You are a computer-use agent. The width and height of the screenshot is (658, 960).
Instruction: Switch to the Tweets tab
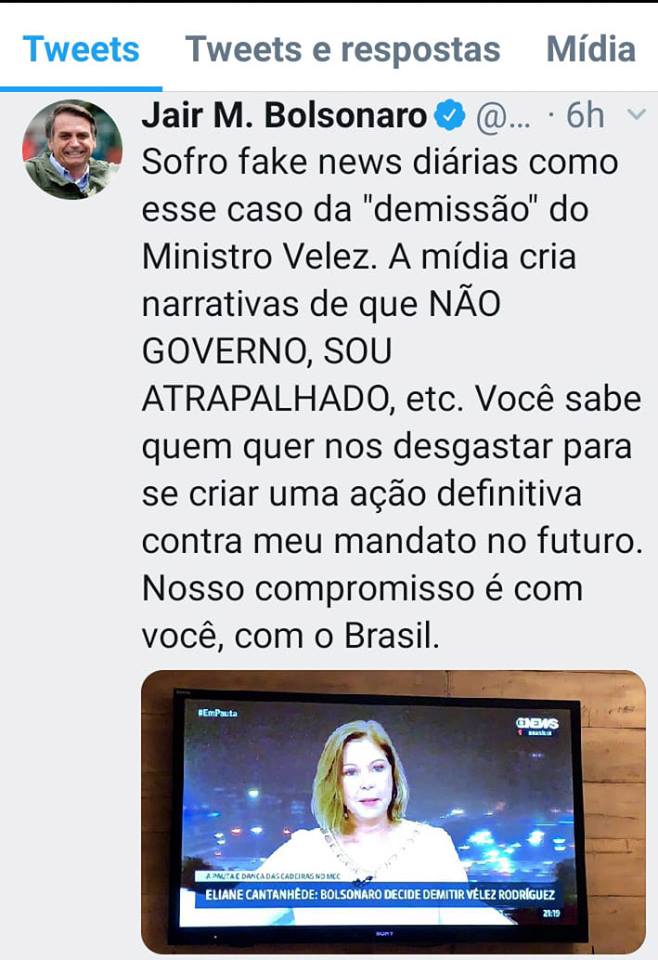pyautogui.click(x=80, y=48)
